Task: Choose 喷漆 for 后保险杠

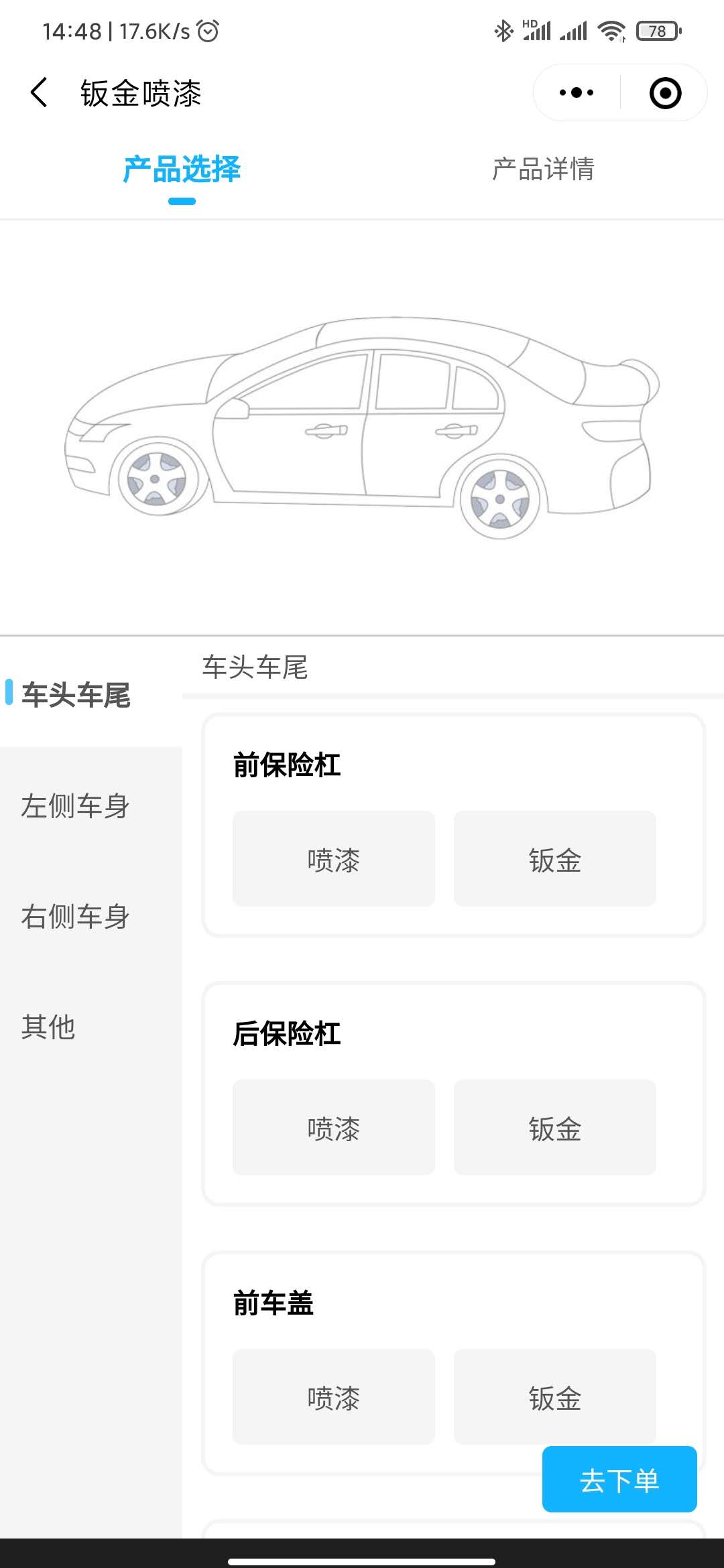Action: (333, 1128)
